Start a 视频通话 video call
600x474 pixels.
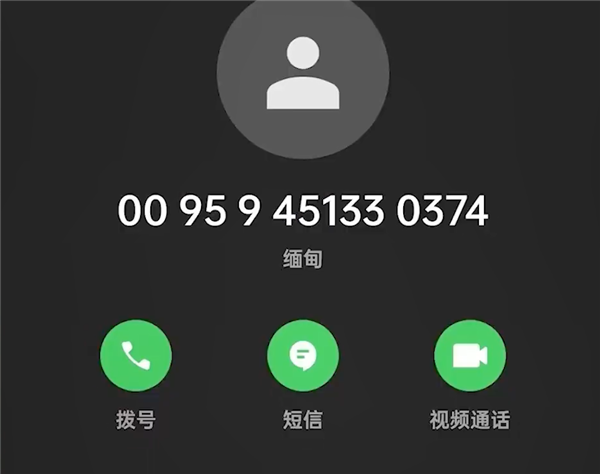pyautogui.click(x=469, y=356)
